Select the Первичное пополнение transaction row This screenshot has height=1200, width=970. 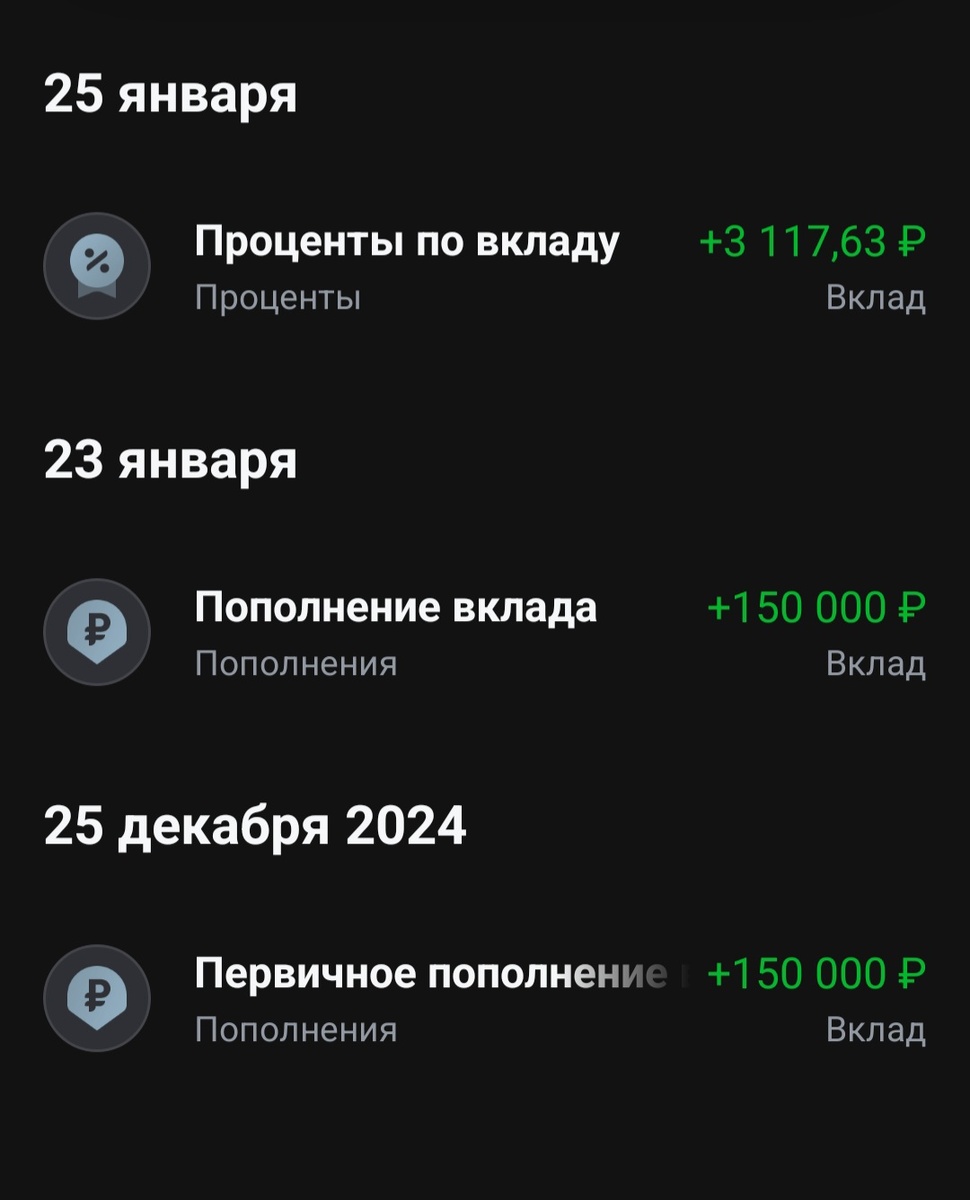point(430,973)
